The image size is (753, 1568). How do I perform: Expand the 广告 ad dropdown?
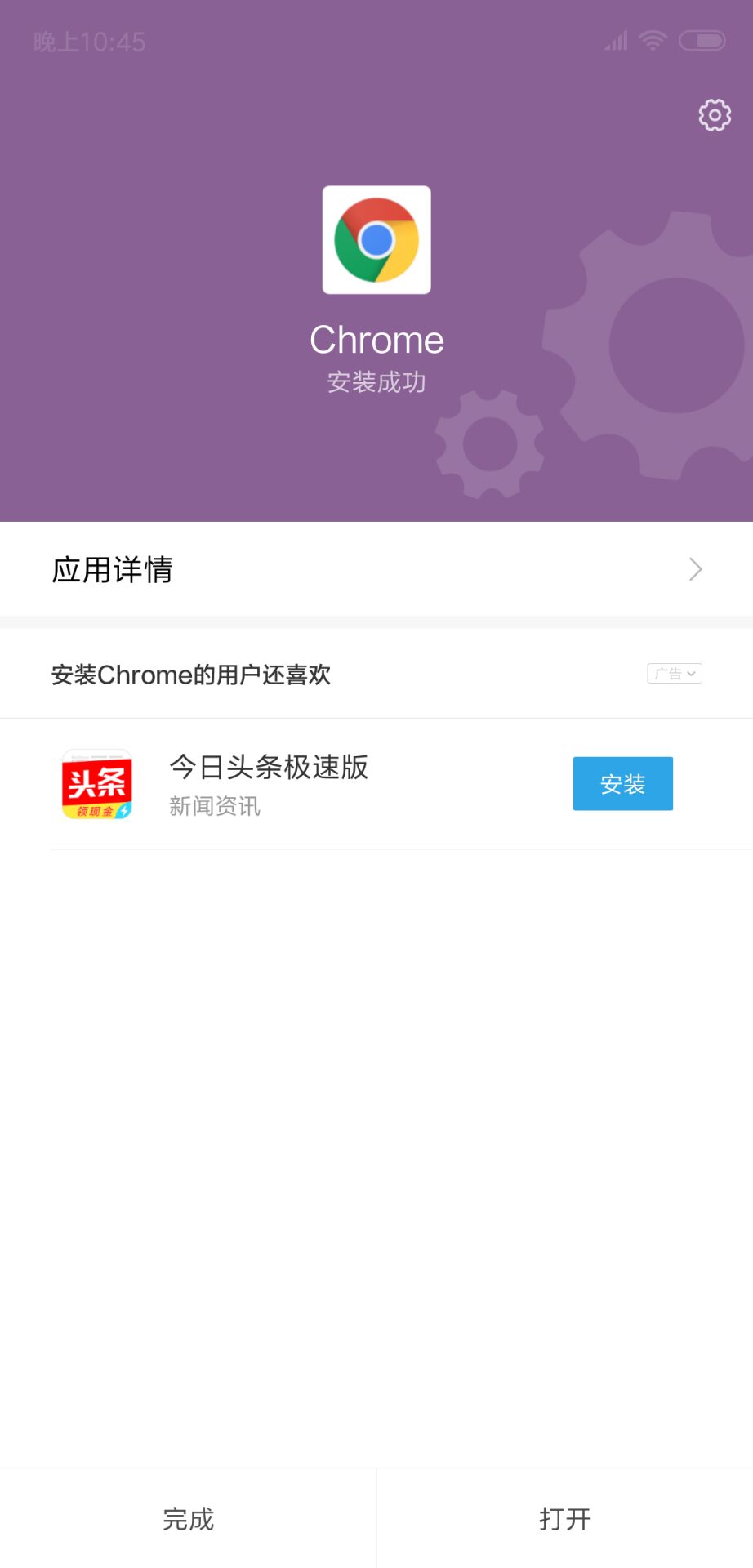tap(675, 674)
